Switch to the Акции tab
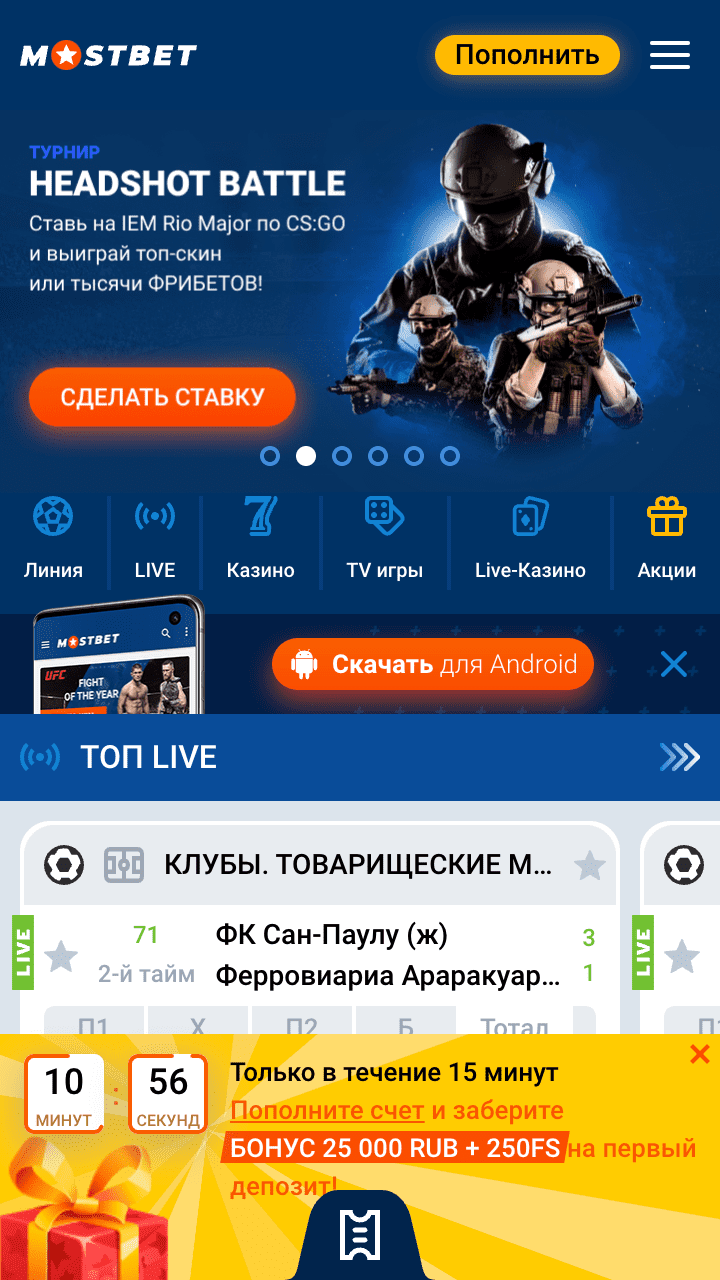This screenshot has width=720, height=1280. pyautogui.click(x=666, y=540)
